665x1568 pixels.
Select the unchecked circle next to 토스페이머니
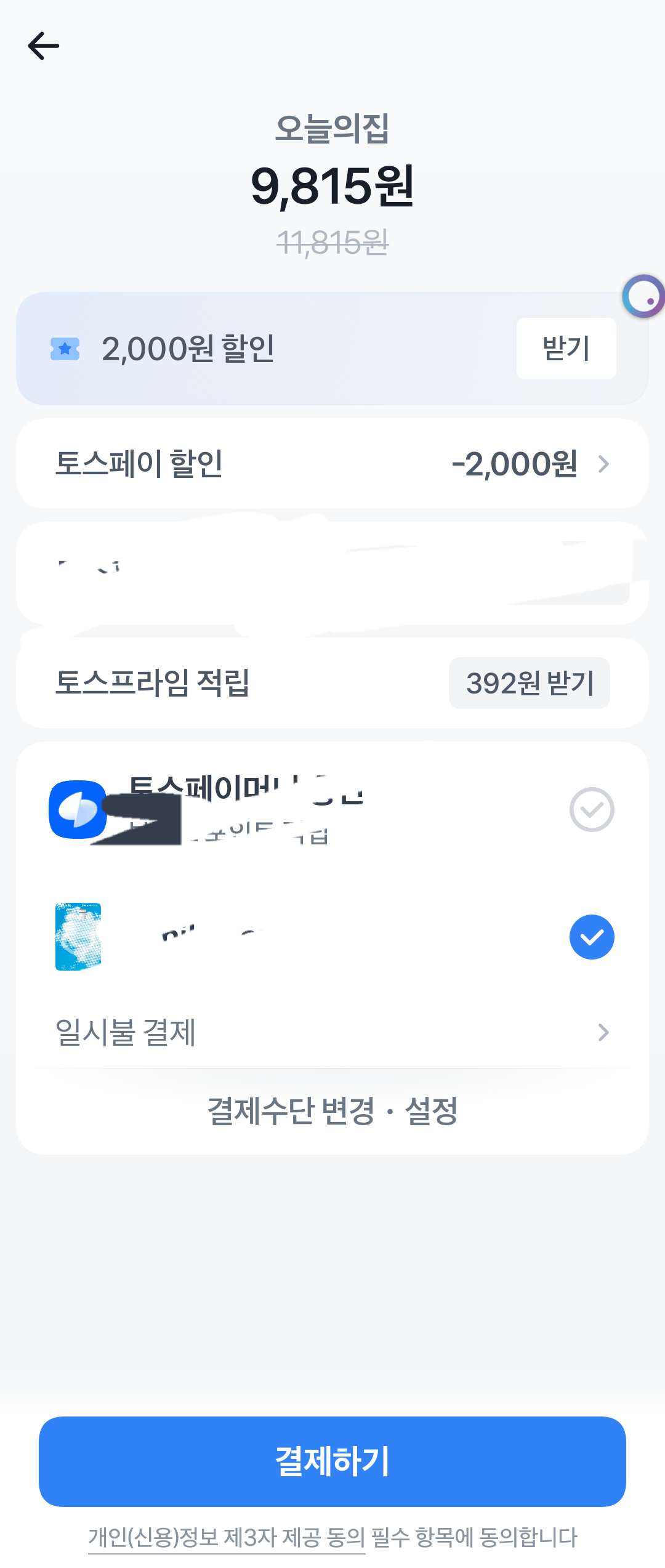click(592, 810)
